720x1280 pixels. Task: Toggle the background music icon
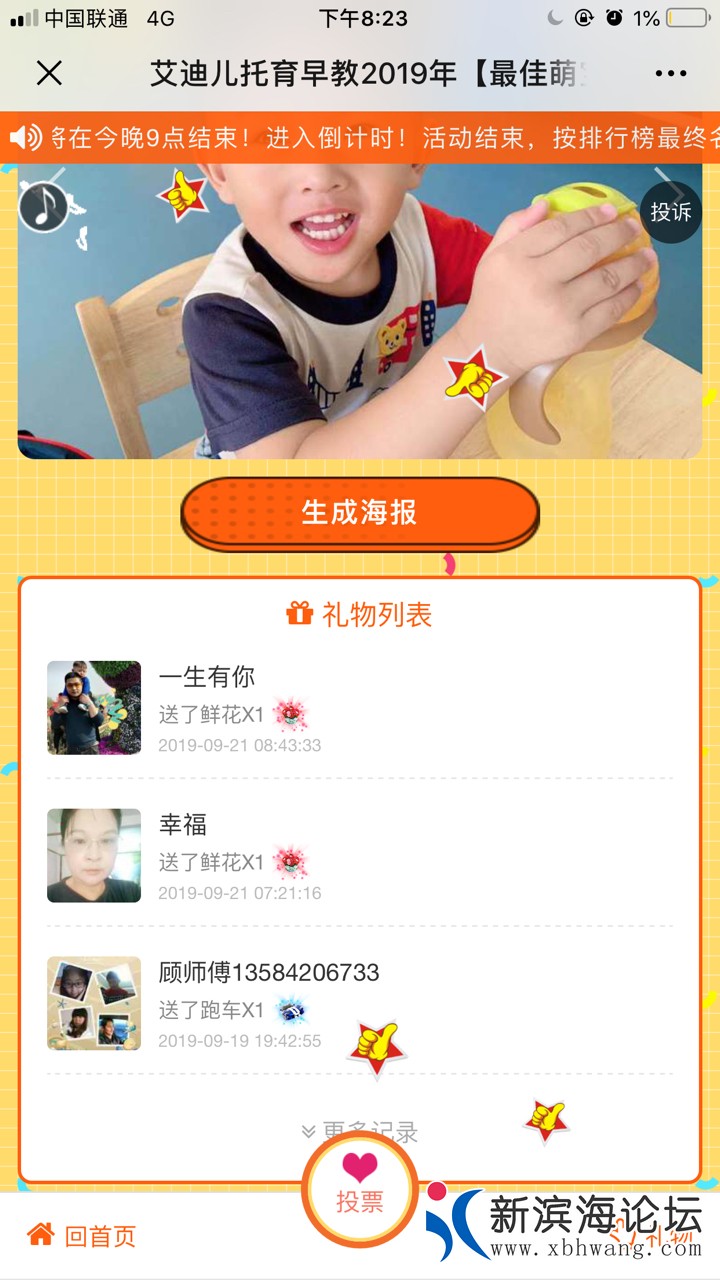[x=43, y=206]
